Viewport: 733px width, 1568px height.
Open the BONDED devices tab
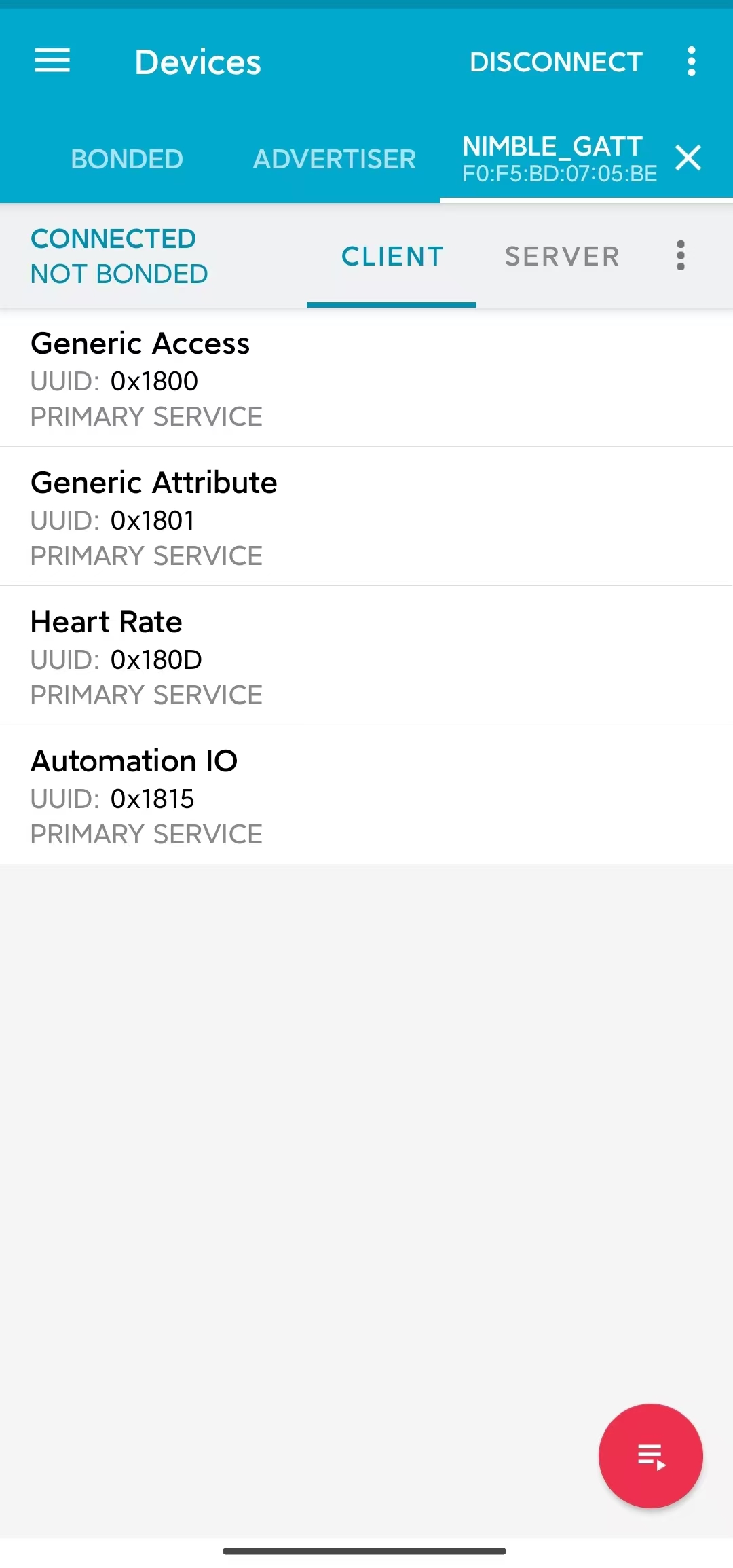click(x=127, y=158)
